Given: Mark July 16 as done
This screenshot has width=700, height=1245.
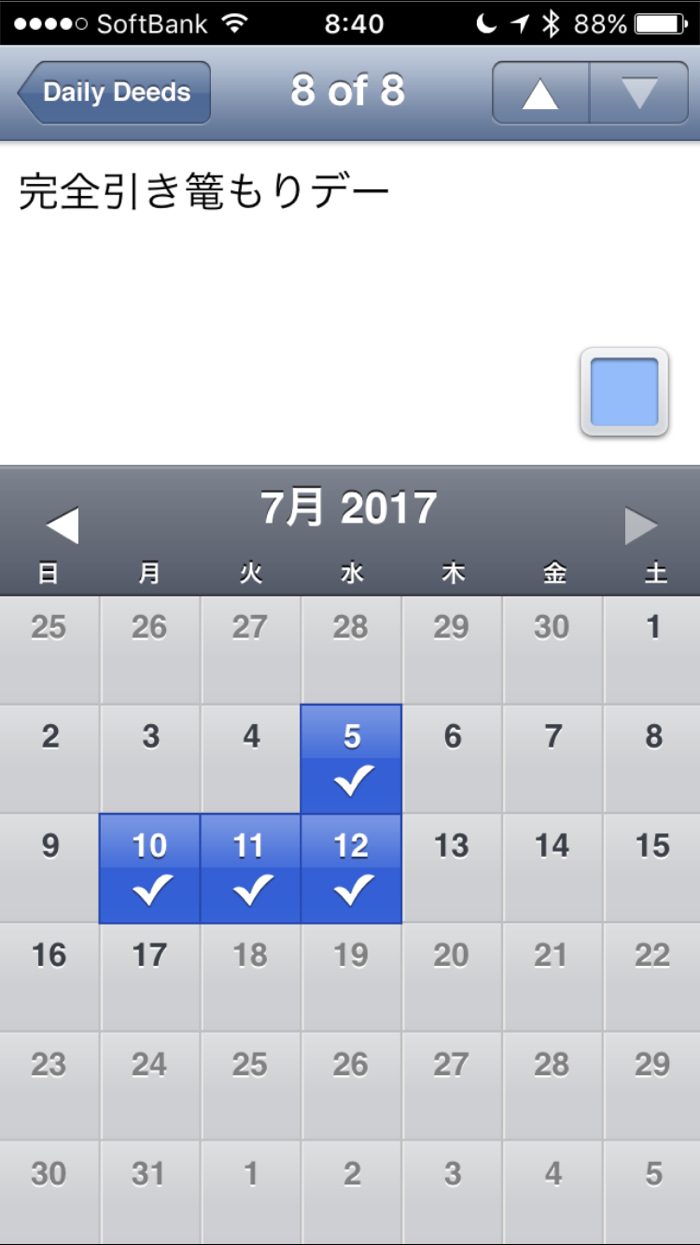Looking at the screenshot, I should click(x=49, y=977).
